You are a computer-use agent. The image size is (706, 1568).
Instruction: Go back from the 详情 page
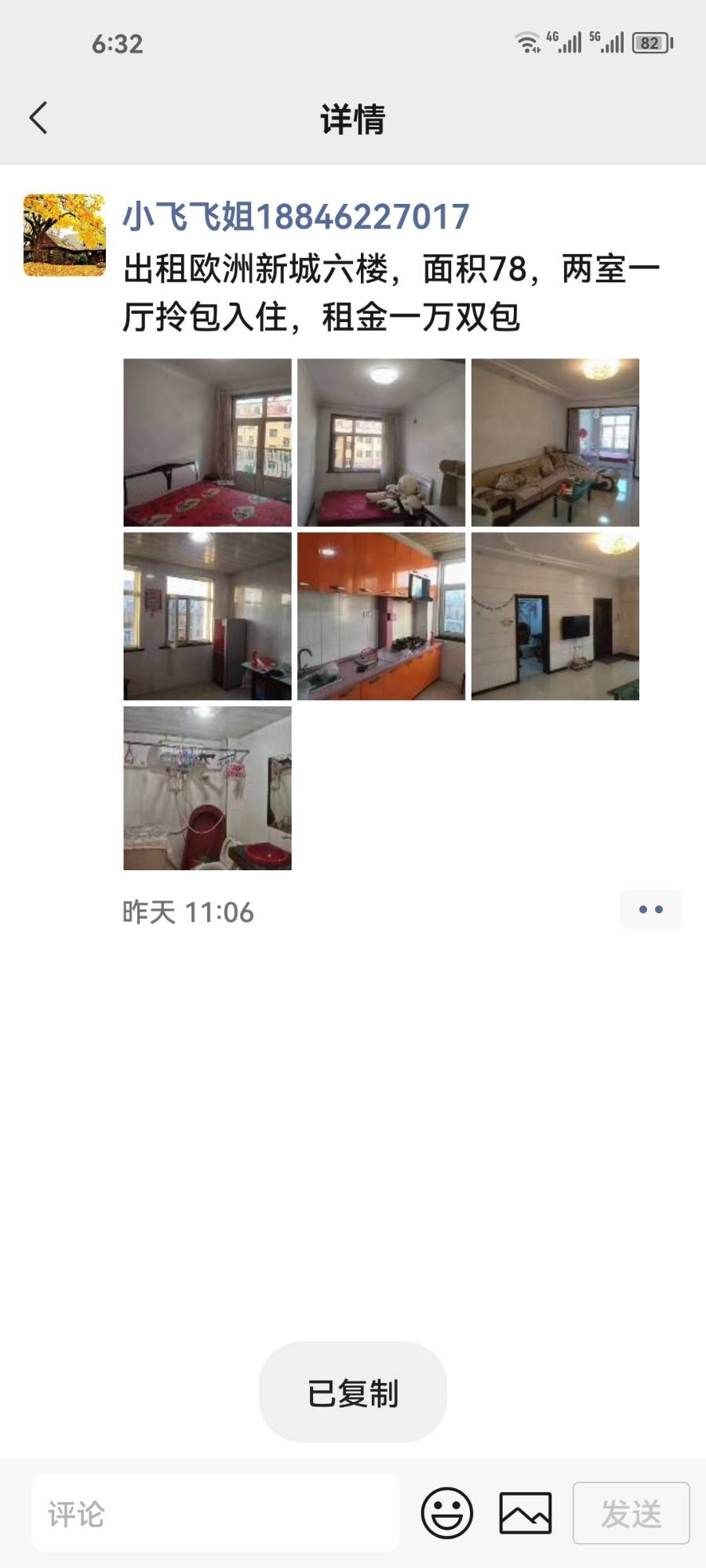38,118
